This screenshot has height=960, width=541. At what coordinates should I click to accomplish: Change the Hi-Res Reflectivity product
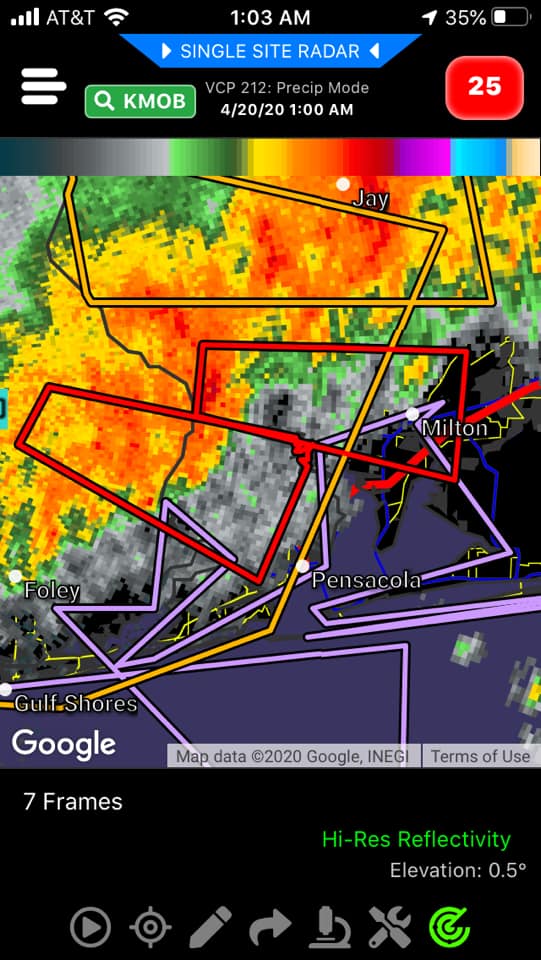pos(416,839)
